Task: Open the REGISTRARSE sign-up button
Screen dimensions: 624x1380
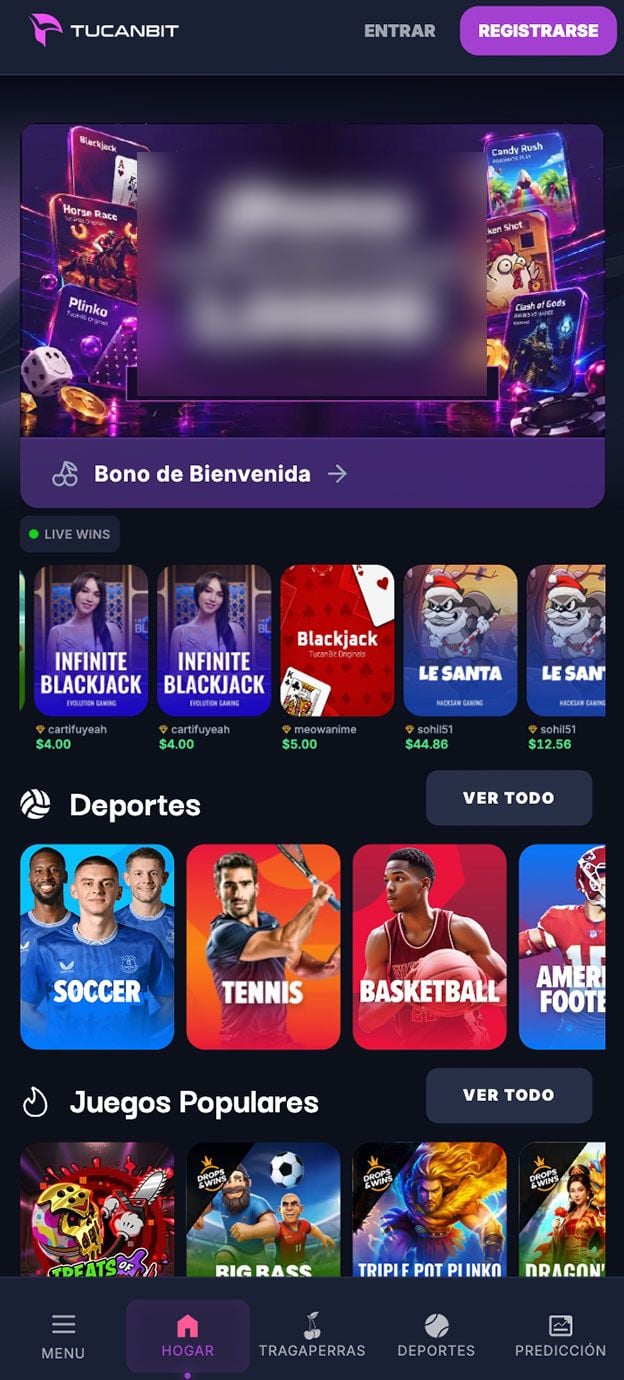Action: (538, 31)
